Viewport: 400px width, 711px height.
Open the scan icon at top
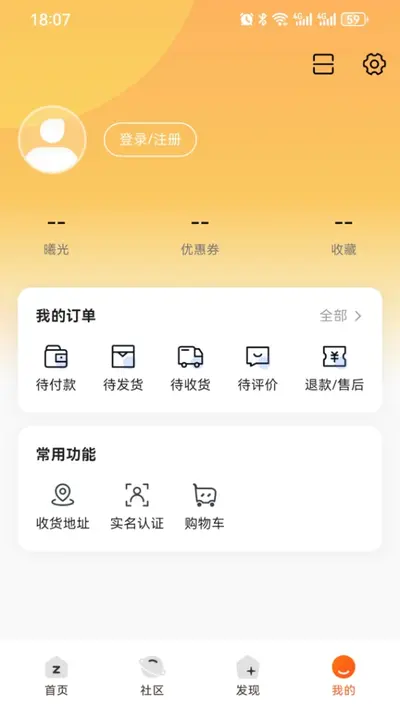[323, 64]
